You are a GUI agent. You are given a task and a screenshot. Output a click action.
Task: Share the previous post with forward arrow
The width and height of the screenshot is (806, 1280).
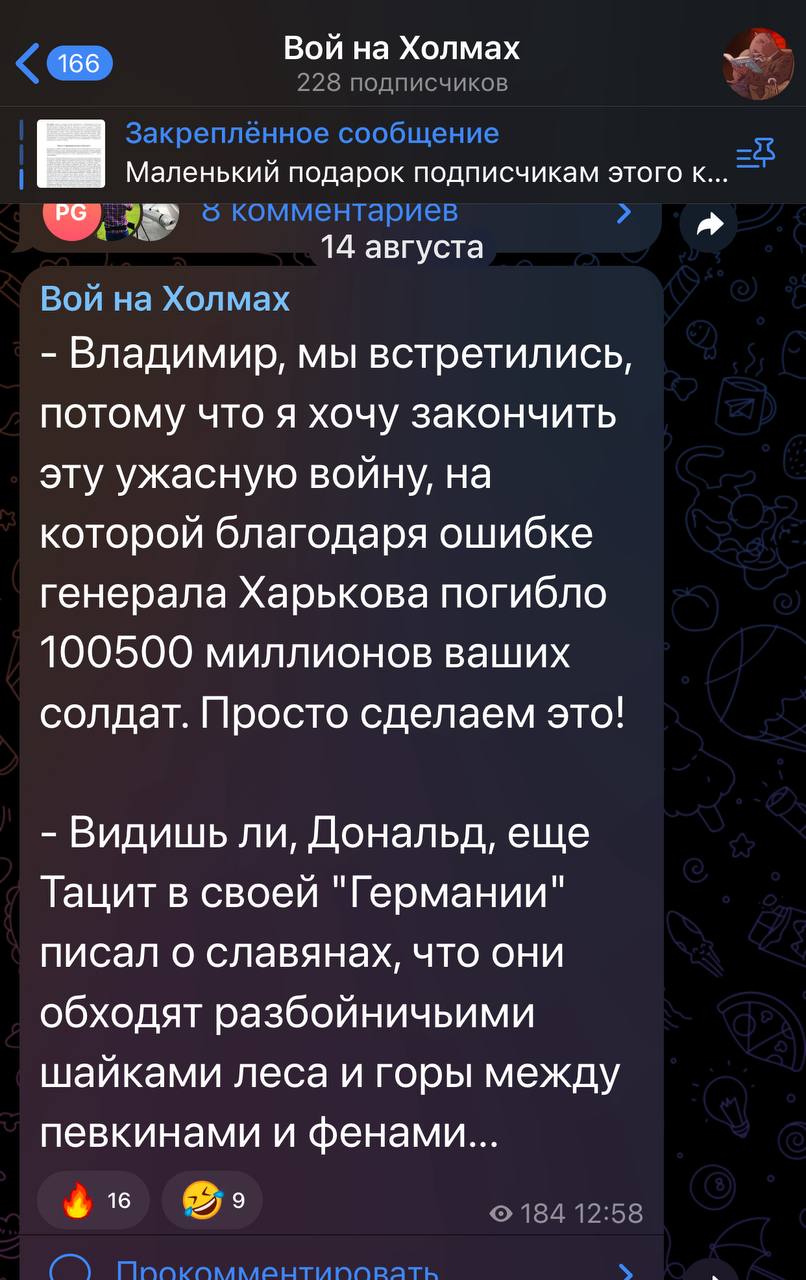709,226
